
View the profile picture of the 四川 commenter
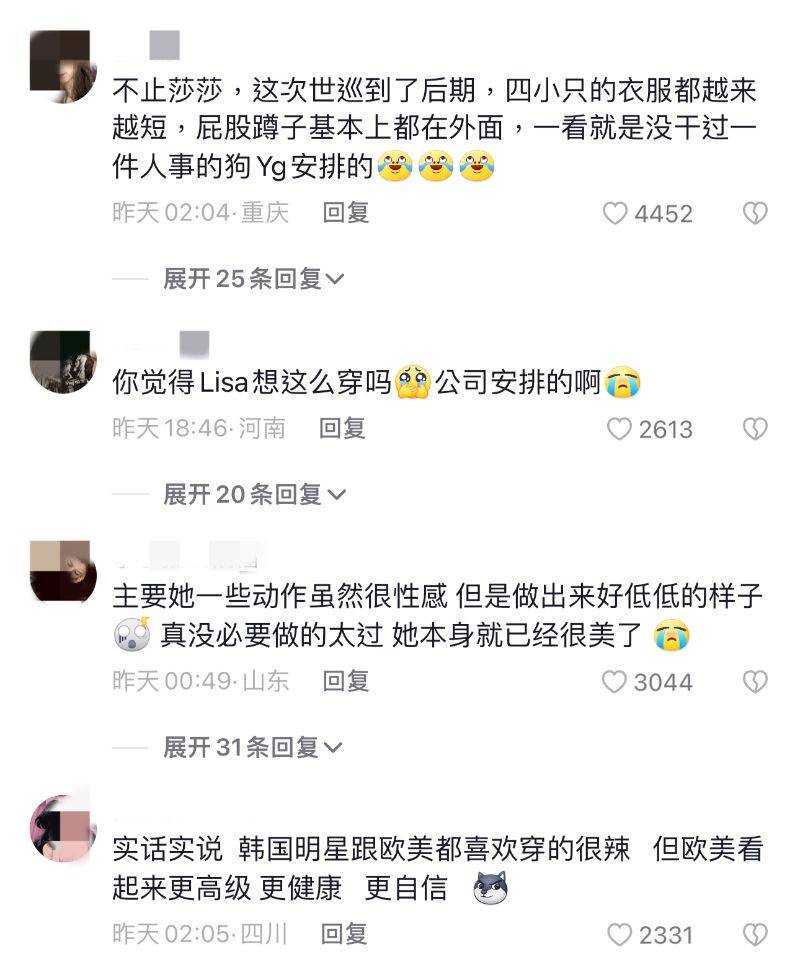pyautogui.click(x=62, y=828)
